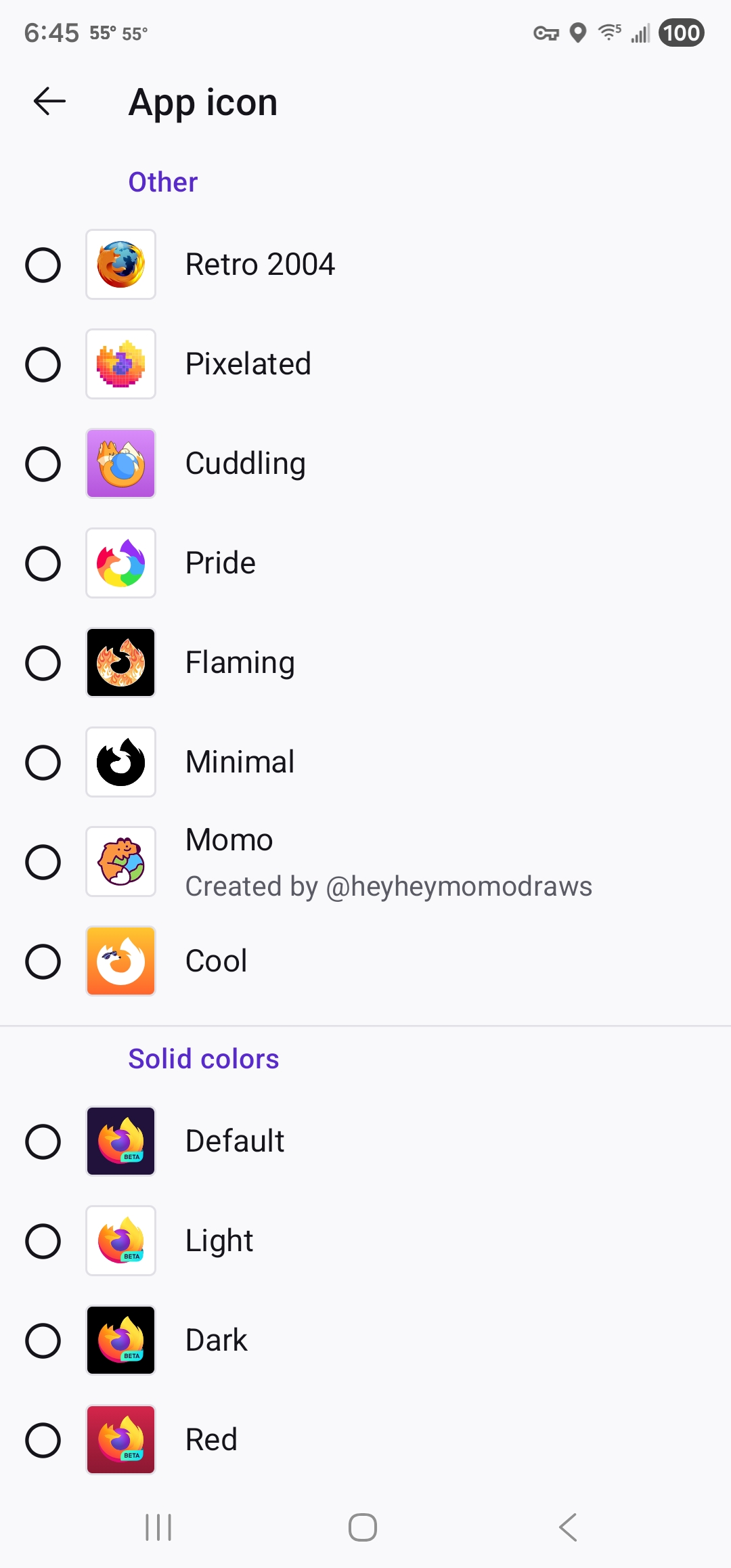This screenshot has height=1568, width=731.
Task: Select the Default solid color icon
Action: (43, 1141)
